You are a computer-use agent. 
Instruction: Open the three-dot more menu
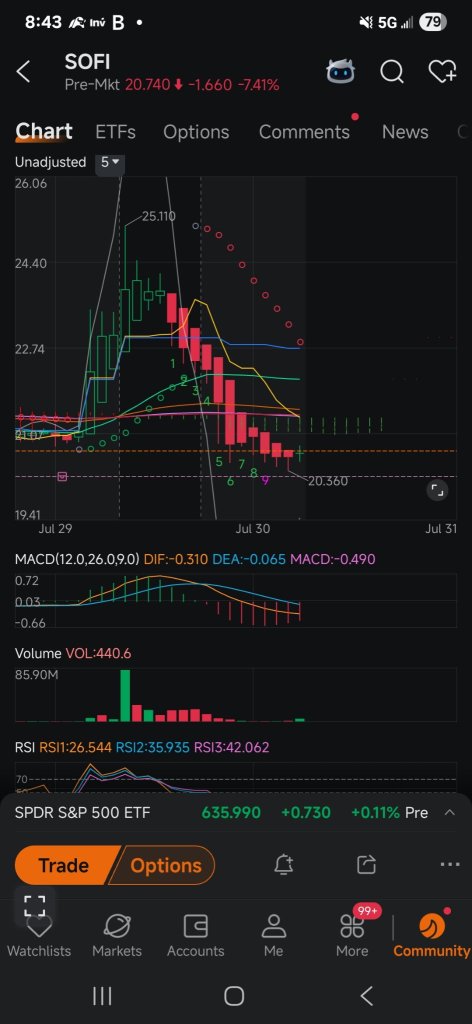[450, 865]
